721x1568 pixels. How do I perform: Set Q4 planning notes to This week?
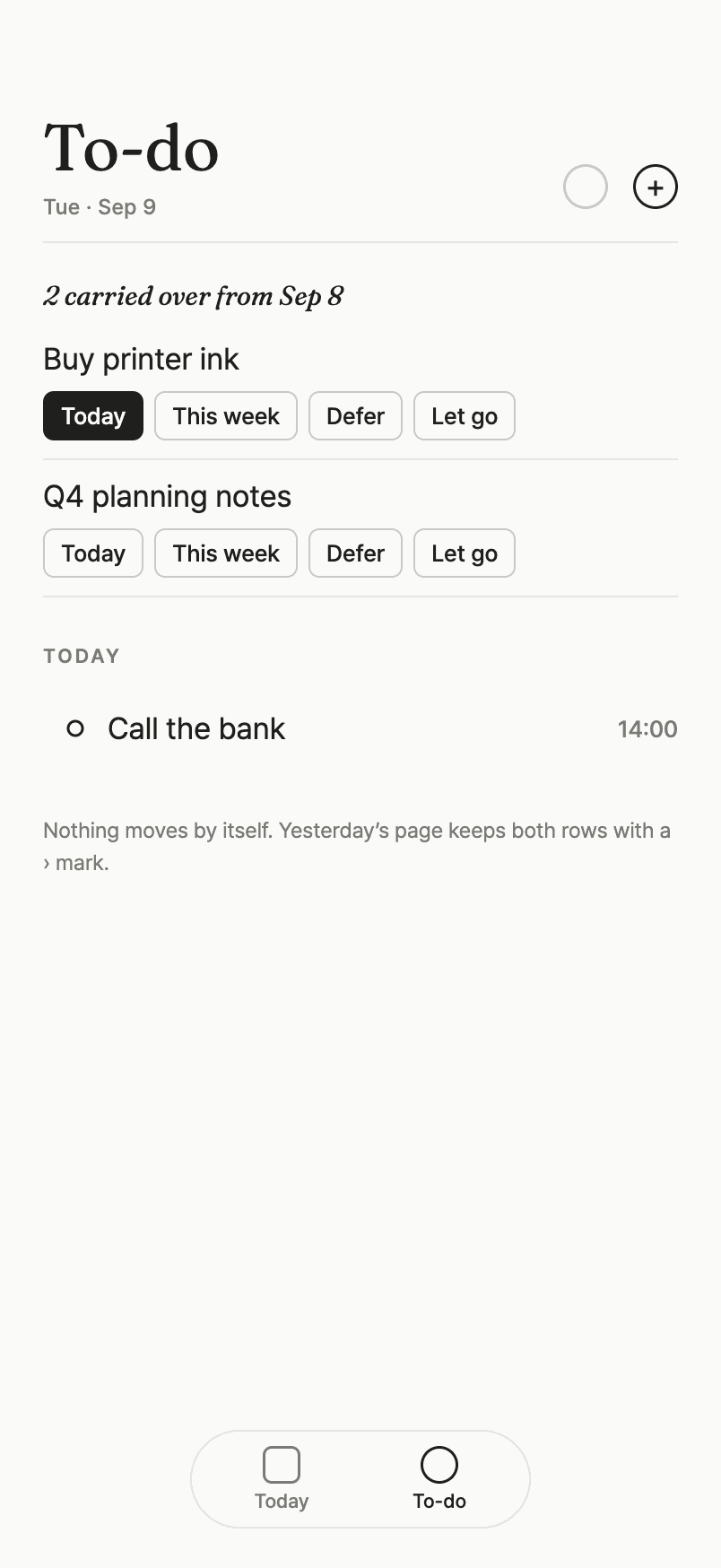click(226, 553)
